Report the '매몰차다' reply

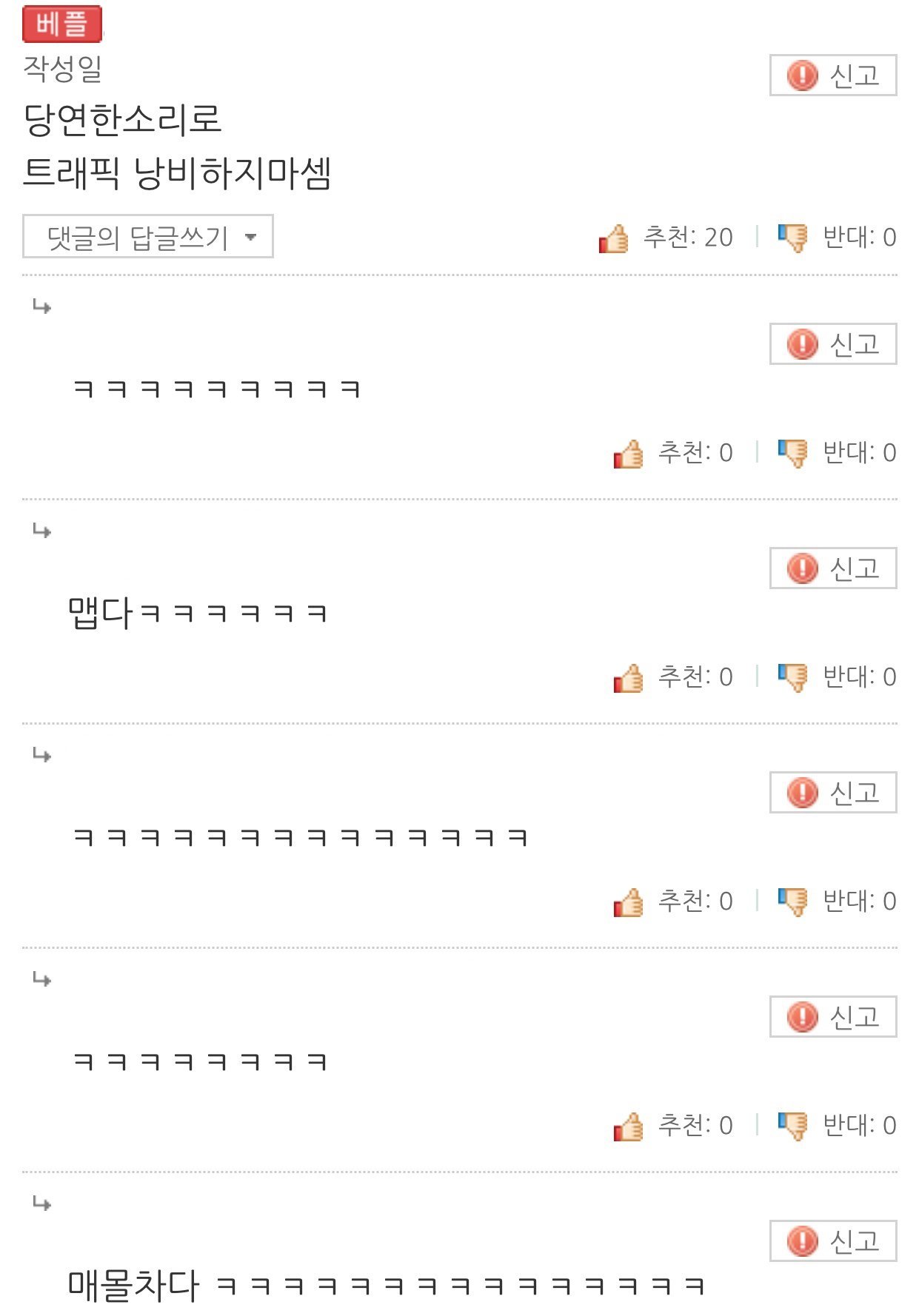pyautogui.click(x=832, y=1241)
